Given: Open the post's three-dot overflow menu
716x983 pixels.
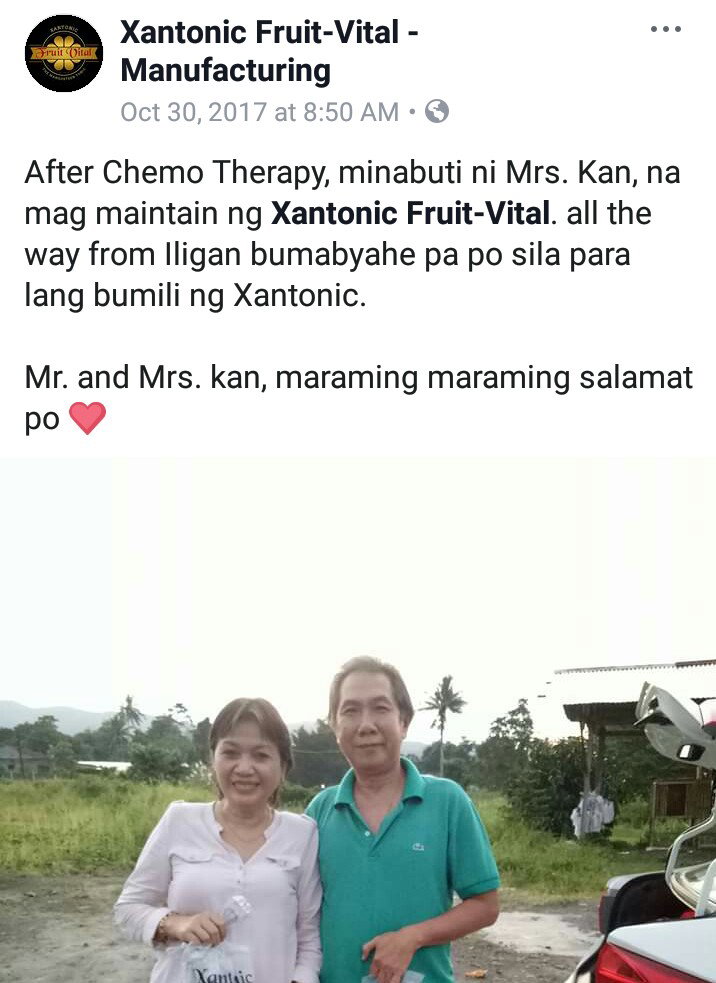Looking at the screenshot, I should tap(665, 30).
